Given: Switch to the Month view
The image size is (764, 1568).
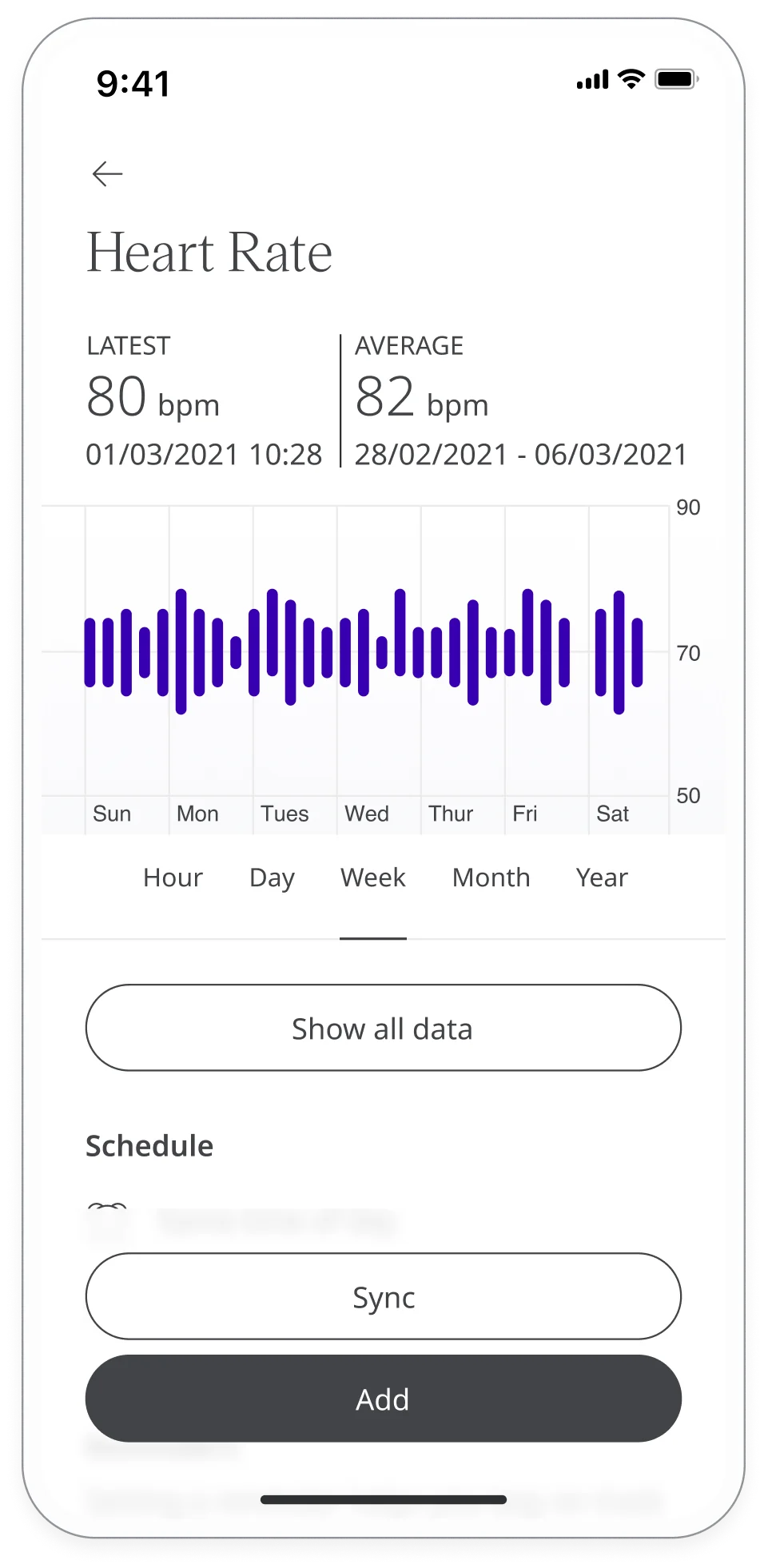Looking at the screenshot, I should click(x=491, y=878).
